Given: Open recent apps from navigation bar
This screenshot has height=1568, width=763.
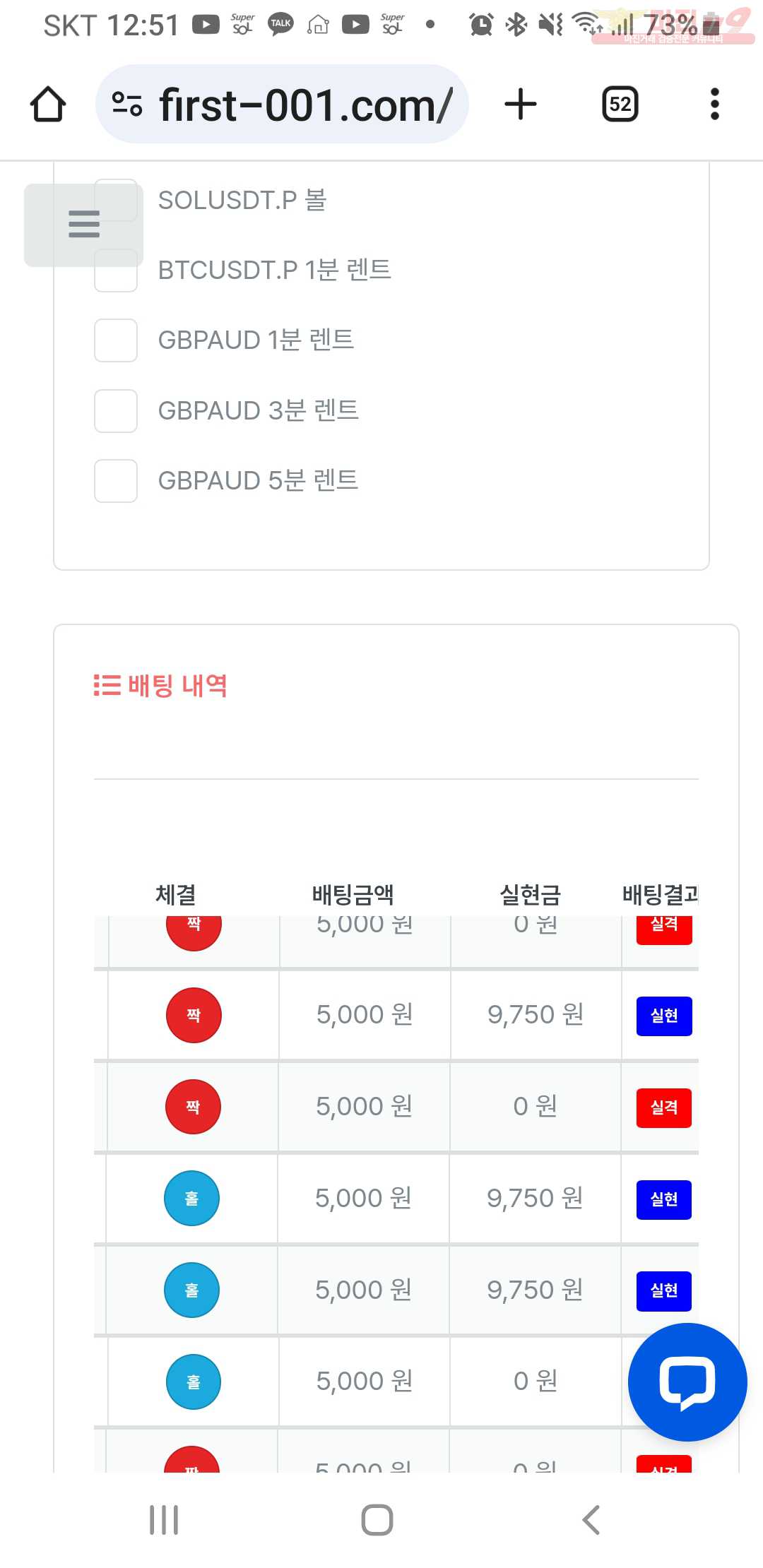Looking at the screenshot, I should click(164, 1520).
